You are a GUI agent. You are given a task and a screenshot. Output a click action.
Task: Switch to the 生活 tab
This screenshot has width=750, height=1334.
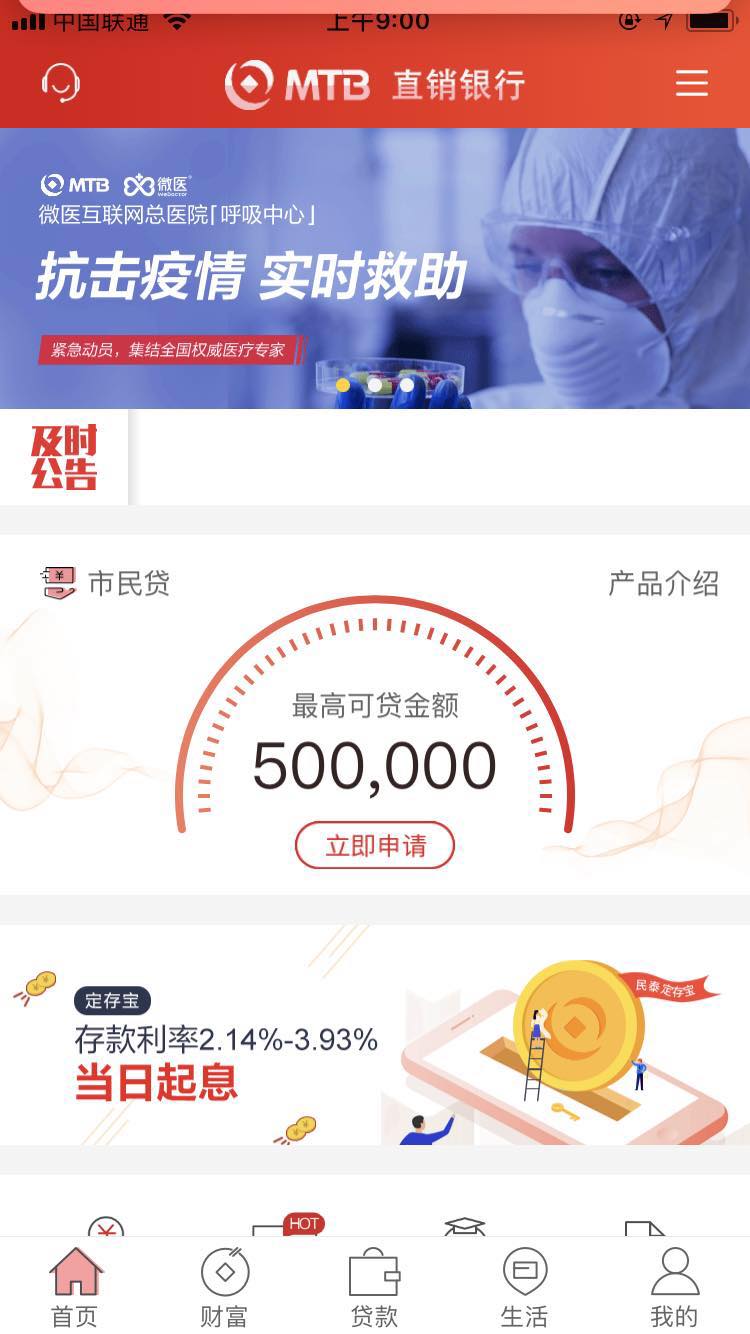525,1288
